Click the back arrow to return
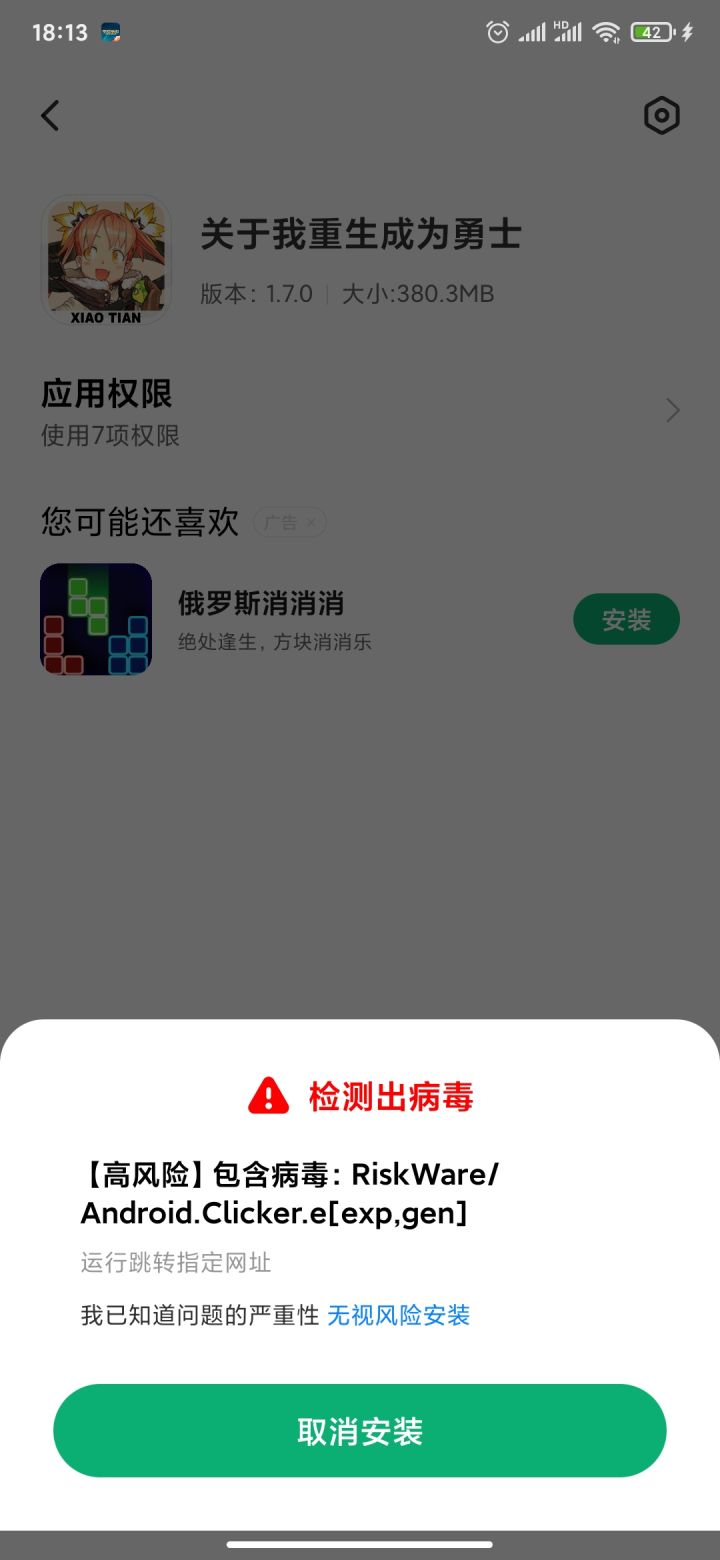This screenshot has width=720, height=1560. [50, 115]
